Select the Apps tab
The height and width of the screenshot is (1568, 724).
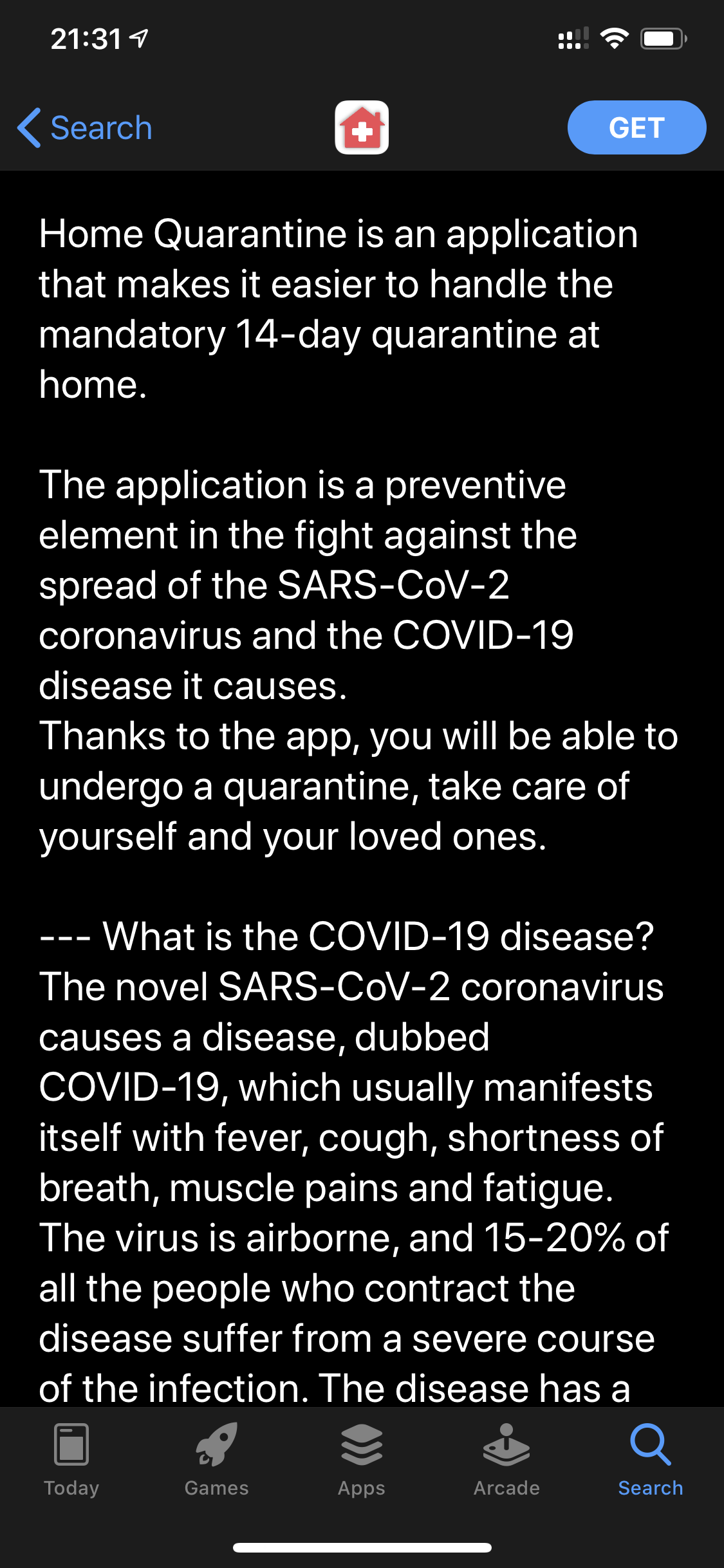pos(362,1460)
